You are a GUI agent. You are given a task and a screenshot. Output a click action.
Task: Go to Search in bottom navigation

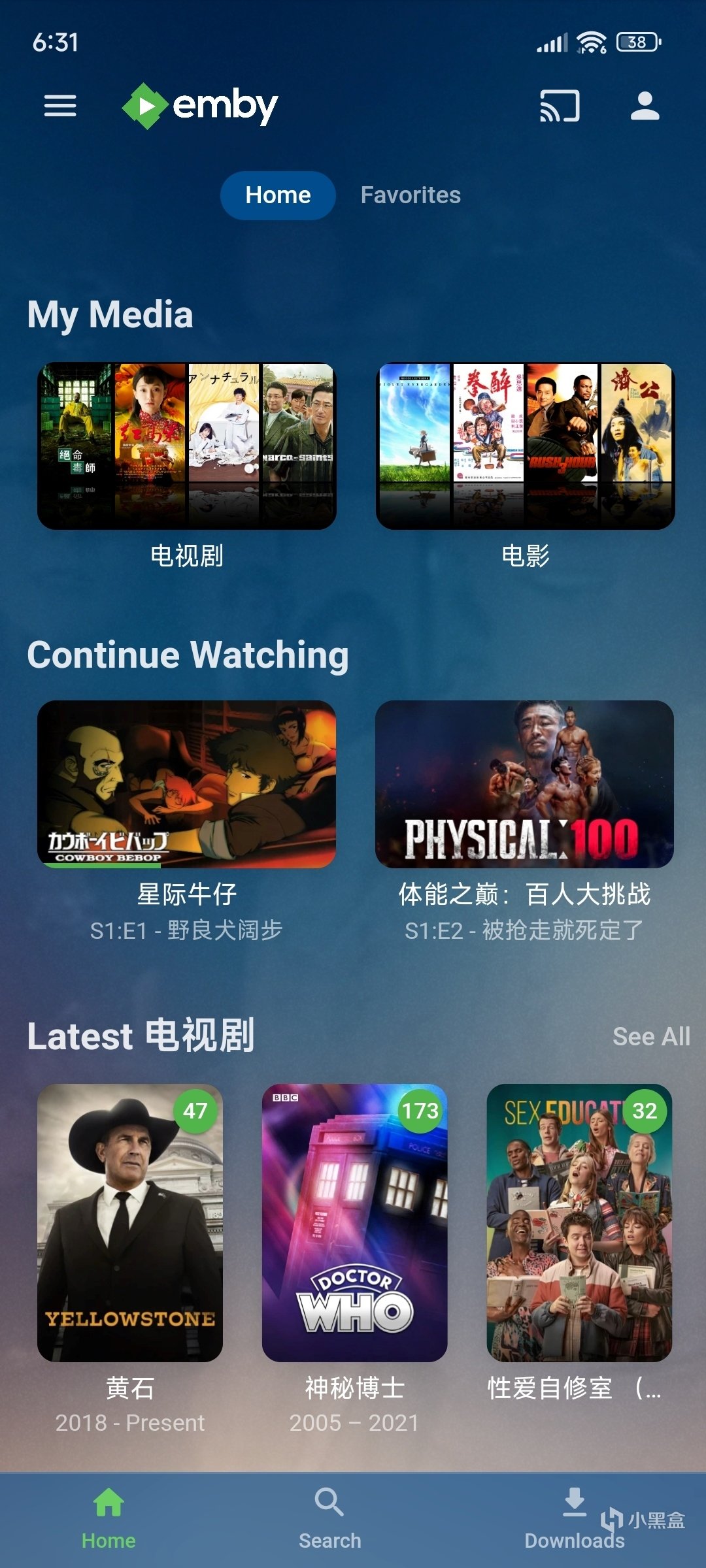[x=329, y=1517]
